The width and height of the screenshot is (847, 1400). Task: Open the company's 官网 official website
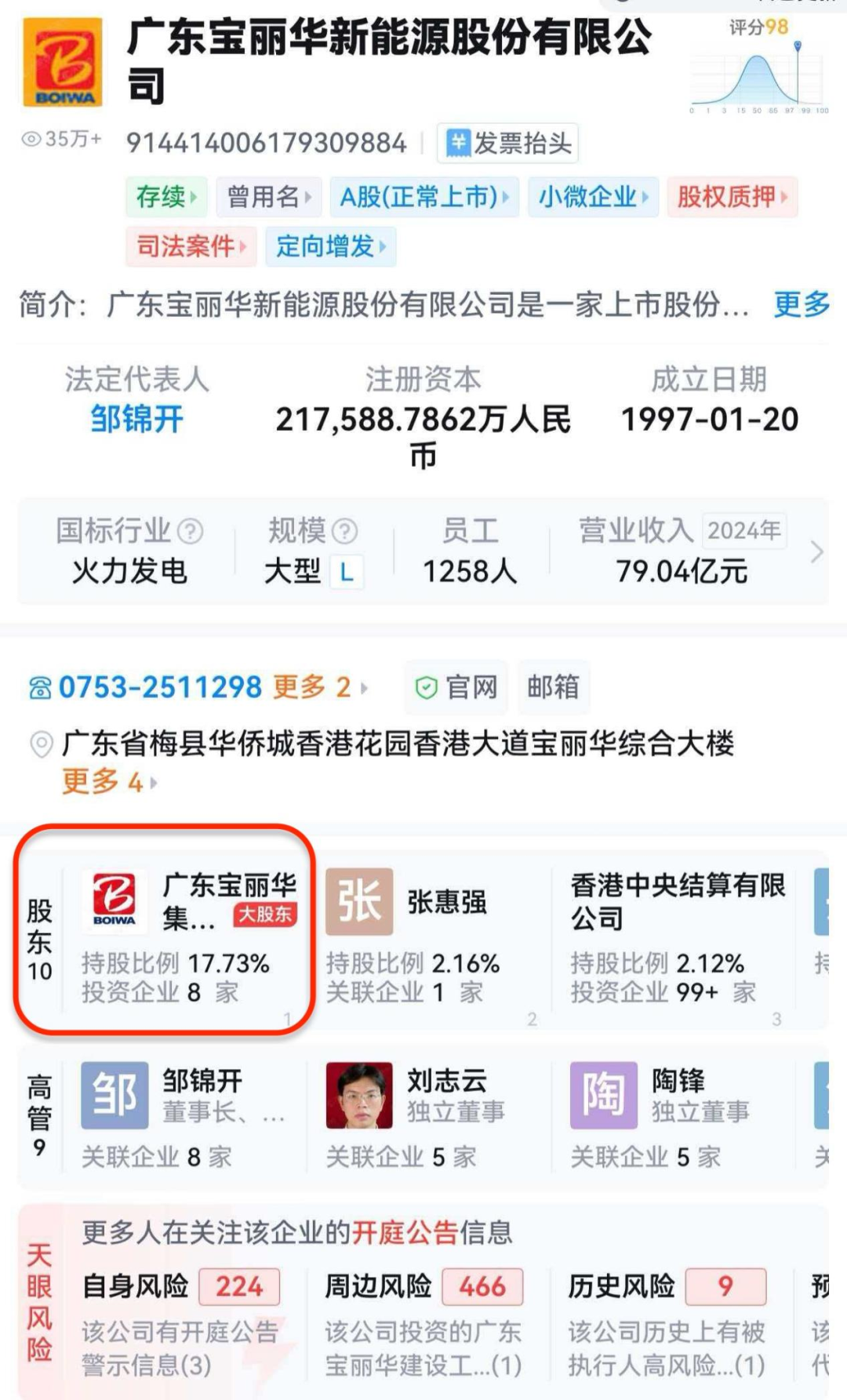point(457,688)
